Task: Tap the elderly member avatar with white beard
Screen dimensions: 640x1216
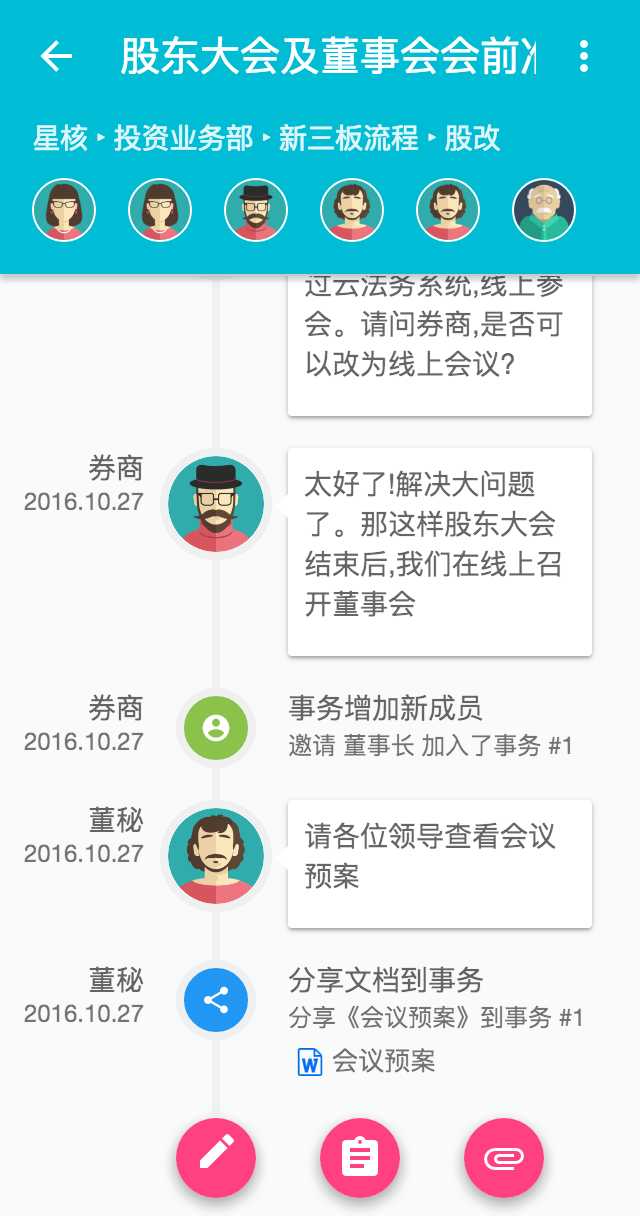Action: 544,211
